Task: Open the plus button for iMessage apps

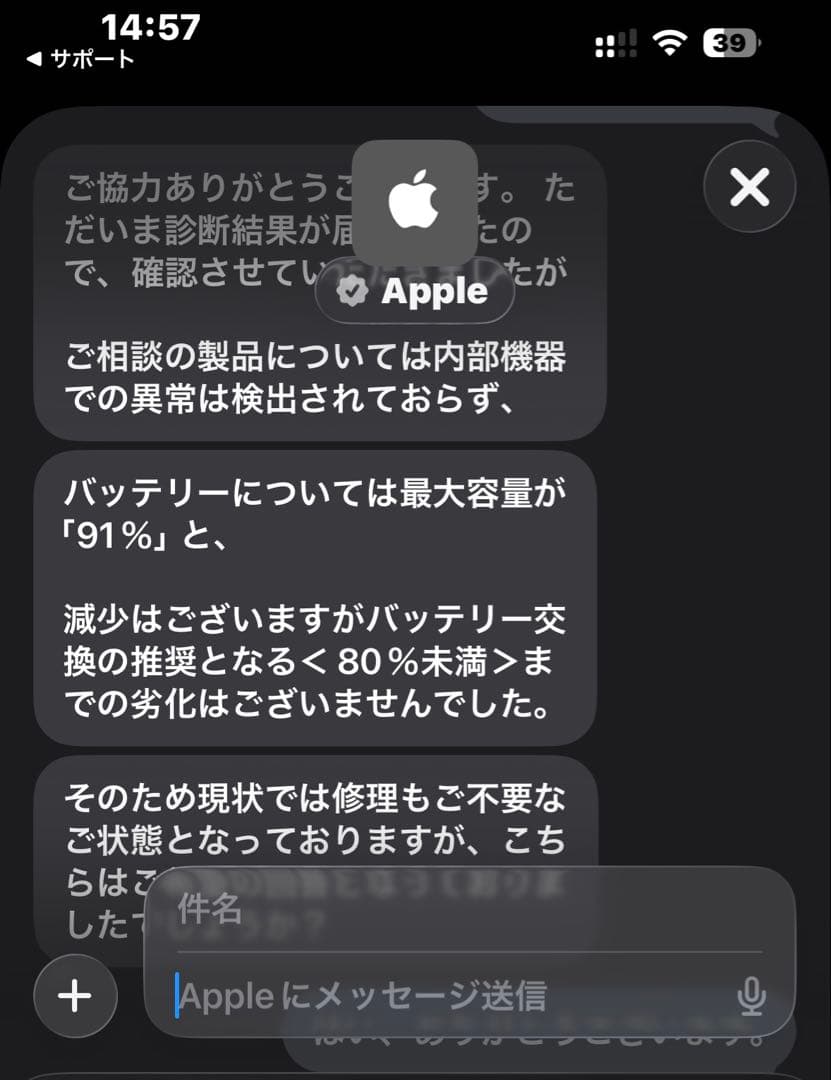Action: pos(76,996)
